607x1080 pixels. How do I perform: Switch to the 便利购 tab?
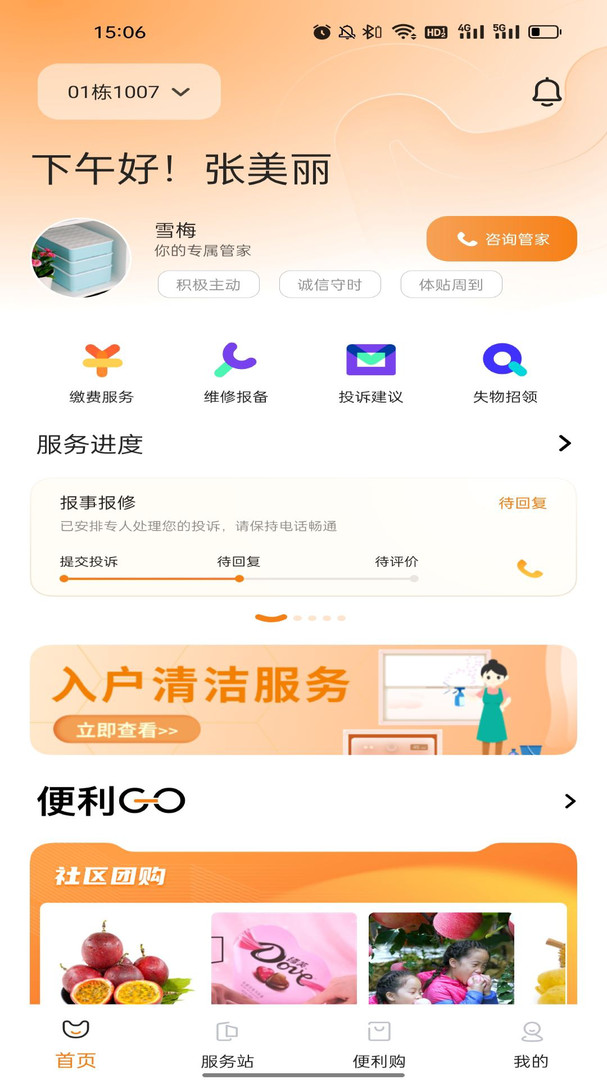[x=379, y=1043]
